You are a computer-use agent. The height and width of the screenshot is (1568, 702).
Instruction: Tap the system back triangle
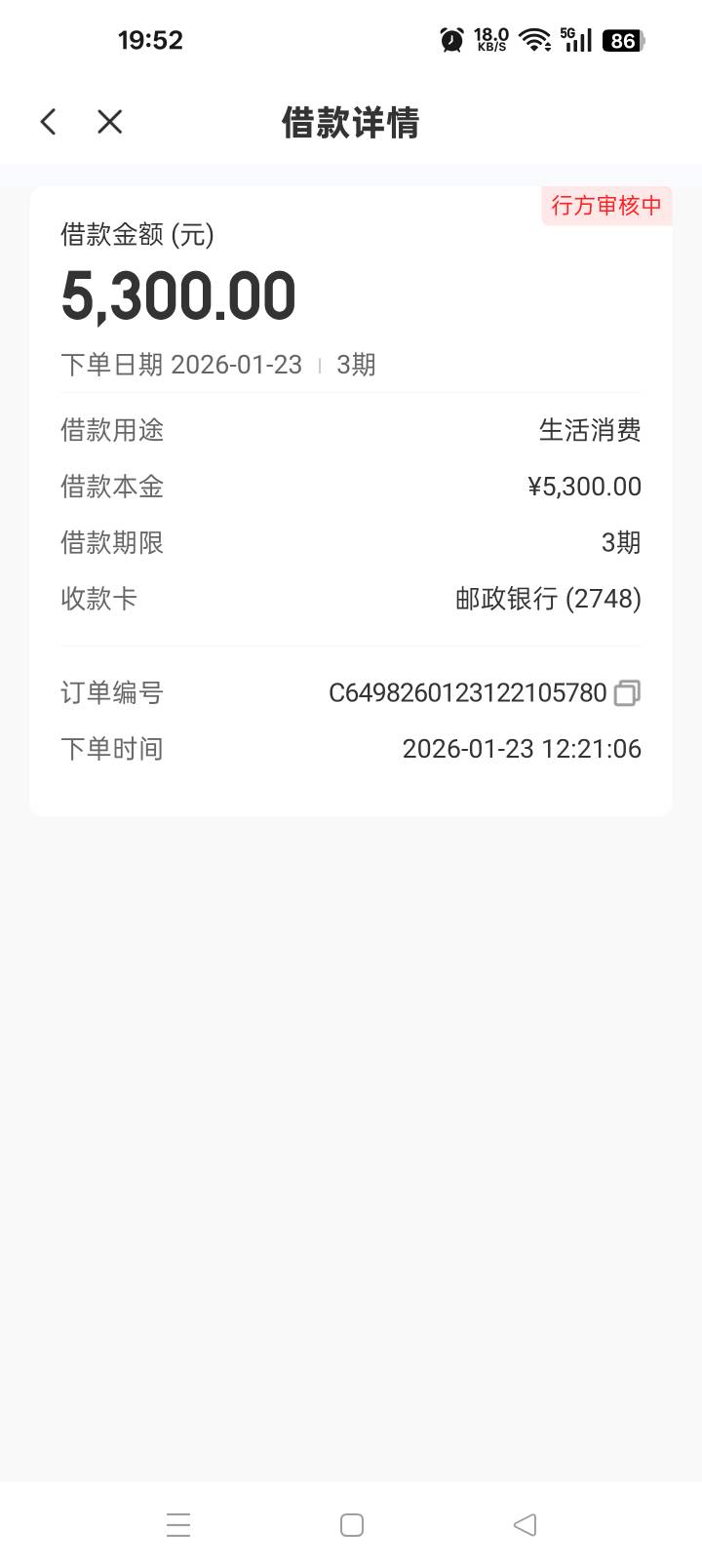[525, 1524]
